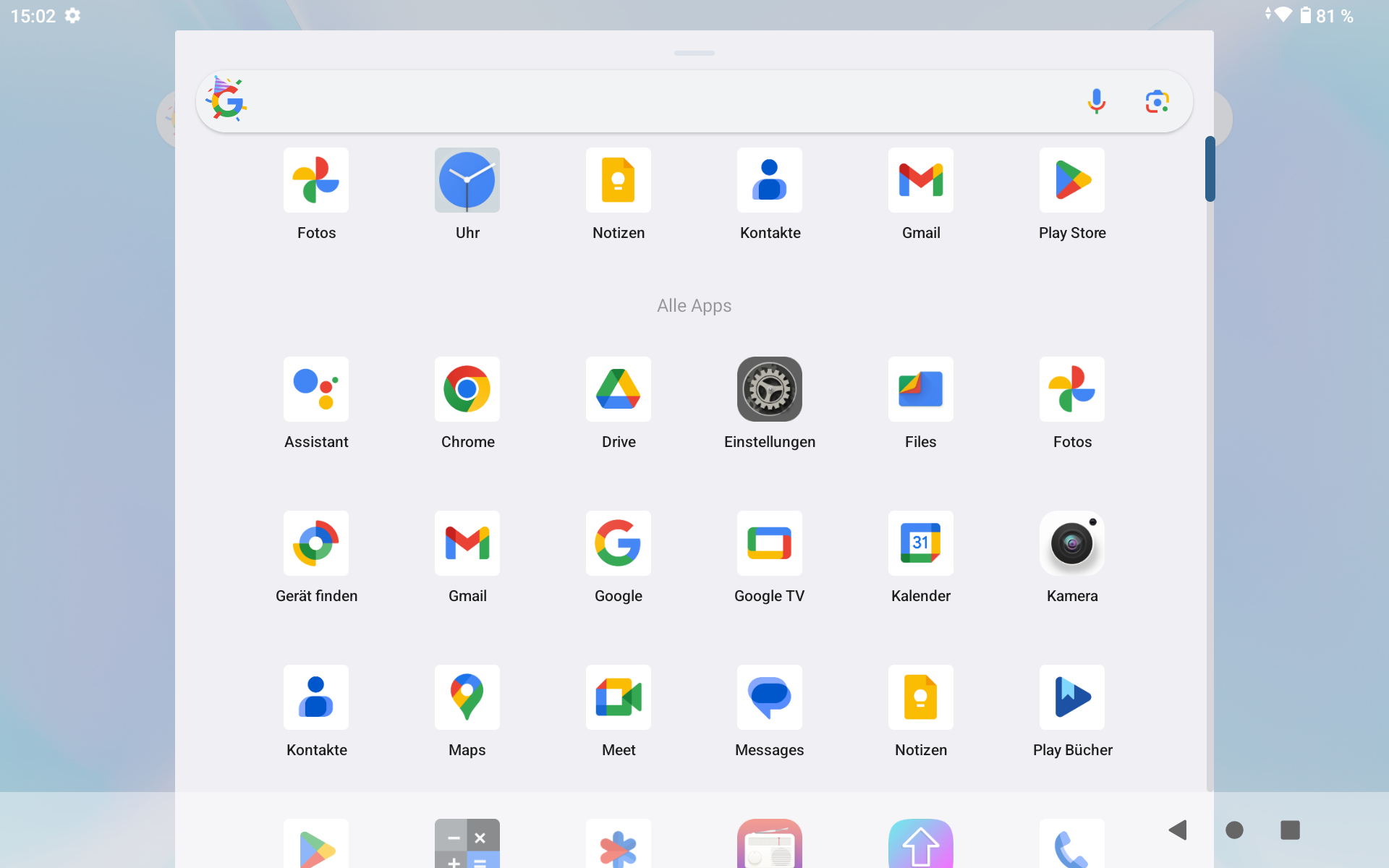Open Einstellungen settings app

click(769, 390)
